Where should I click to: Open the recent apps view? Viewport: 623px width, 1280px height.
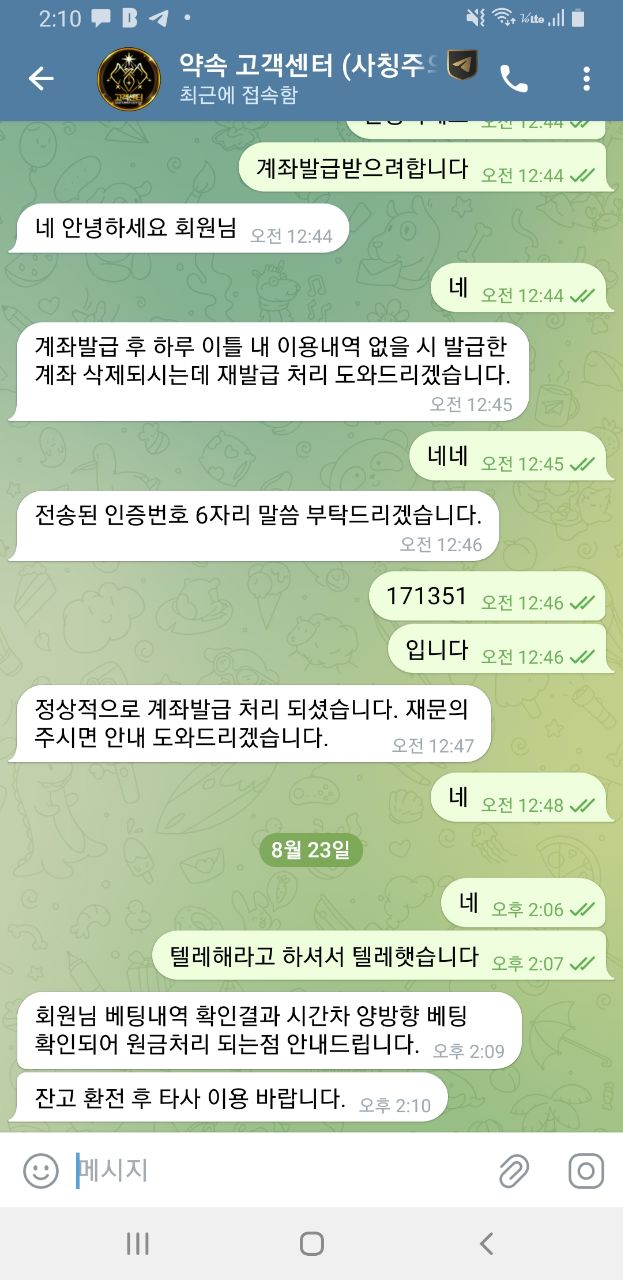pyautogui.click(x=138, y=1243)
